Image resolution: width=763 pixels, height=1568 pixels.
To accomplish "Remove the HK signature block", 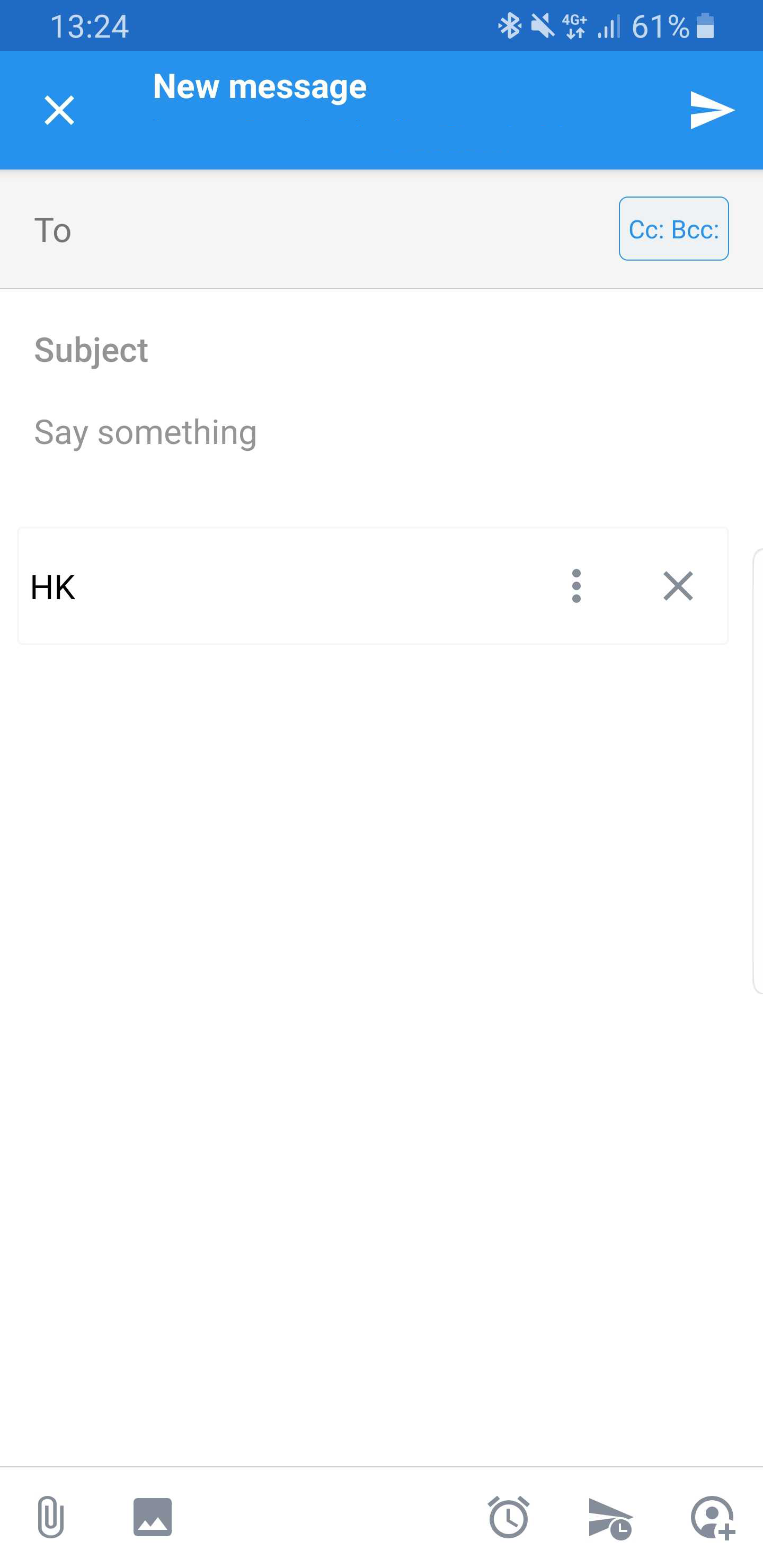I will pyautogui.click(x=677, y=586).
